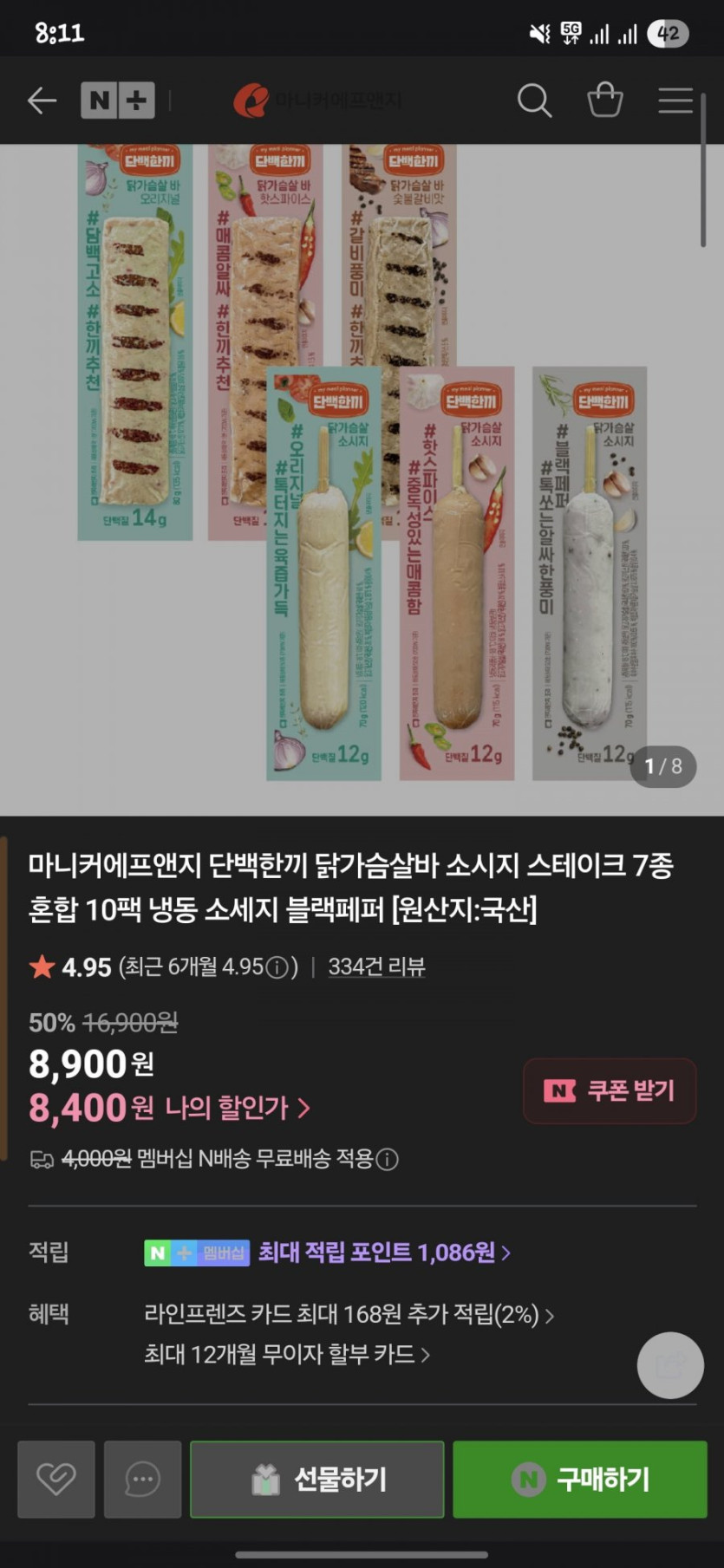Tap 선물하기 to send as gift

coord(317,1479)
